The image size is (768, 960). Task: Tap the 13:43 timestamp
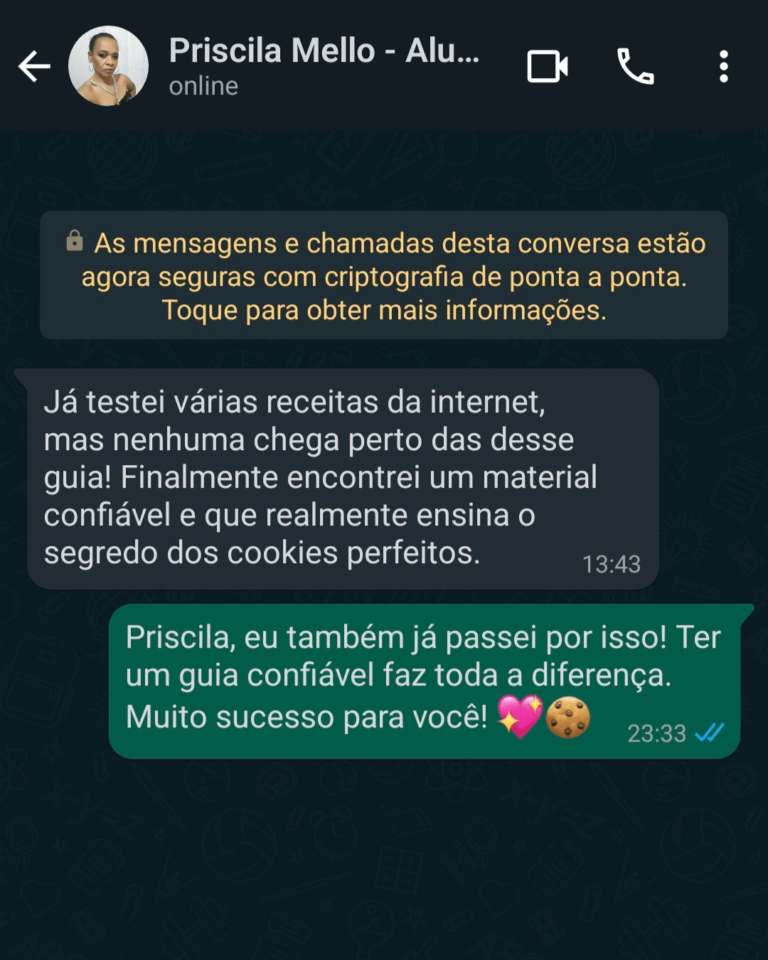[610, 565]
